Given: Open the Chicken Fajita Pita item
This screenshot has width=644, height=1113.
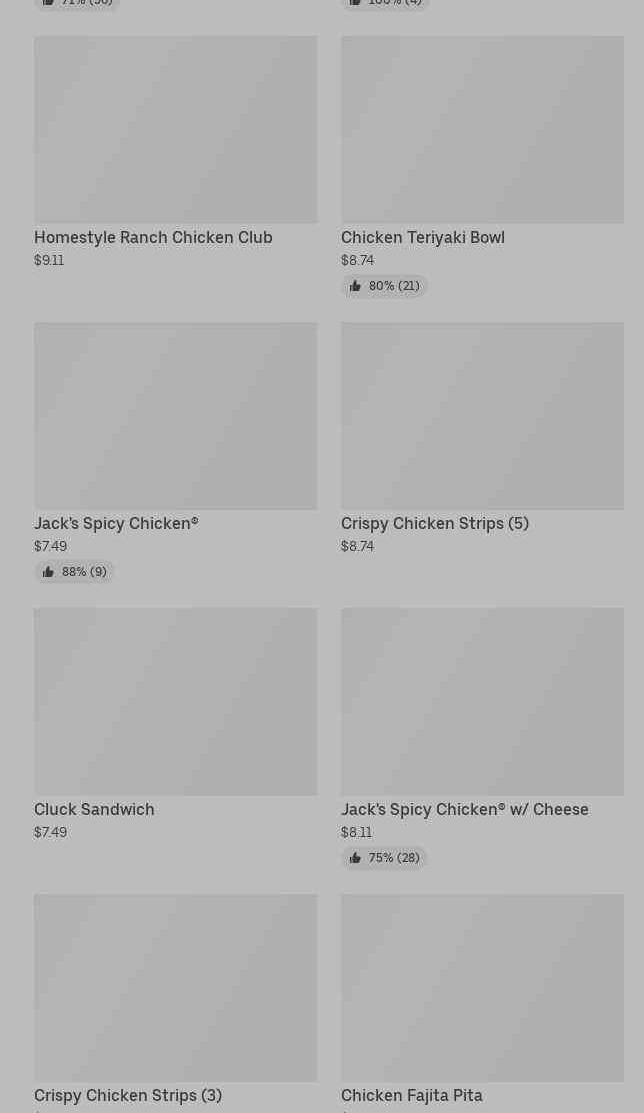Looking at the screenshot, I should click(x=482, y=1003).
